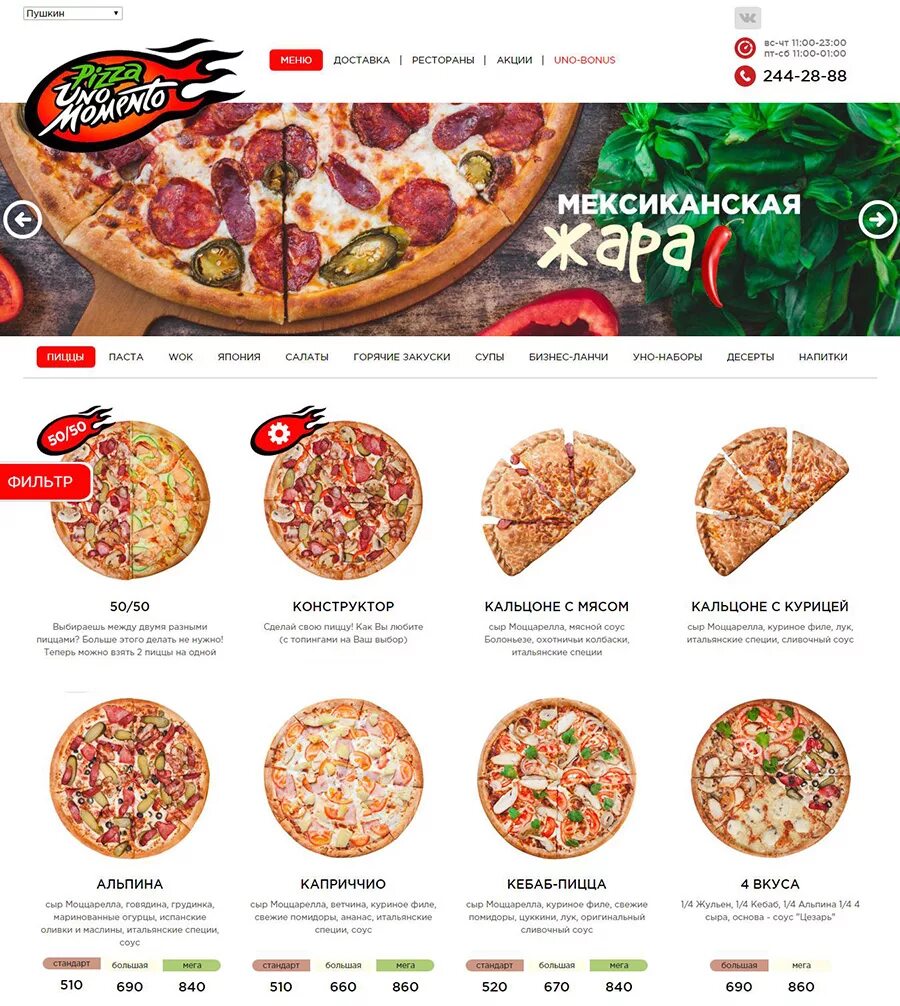Open the Салаты category
The image size is (900, 1006).
[x=306, y=357]
